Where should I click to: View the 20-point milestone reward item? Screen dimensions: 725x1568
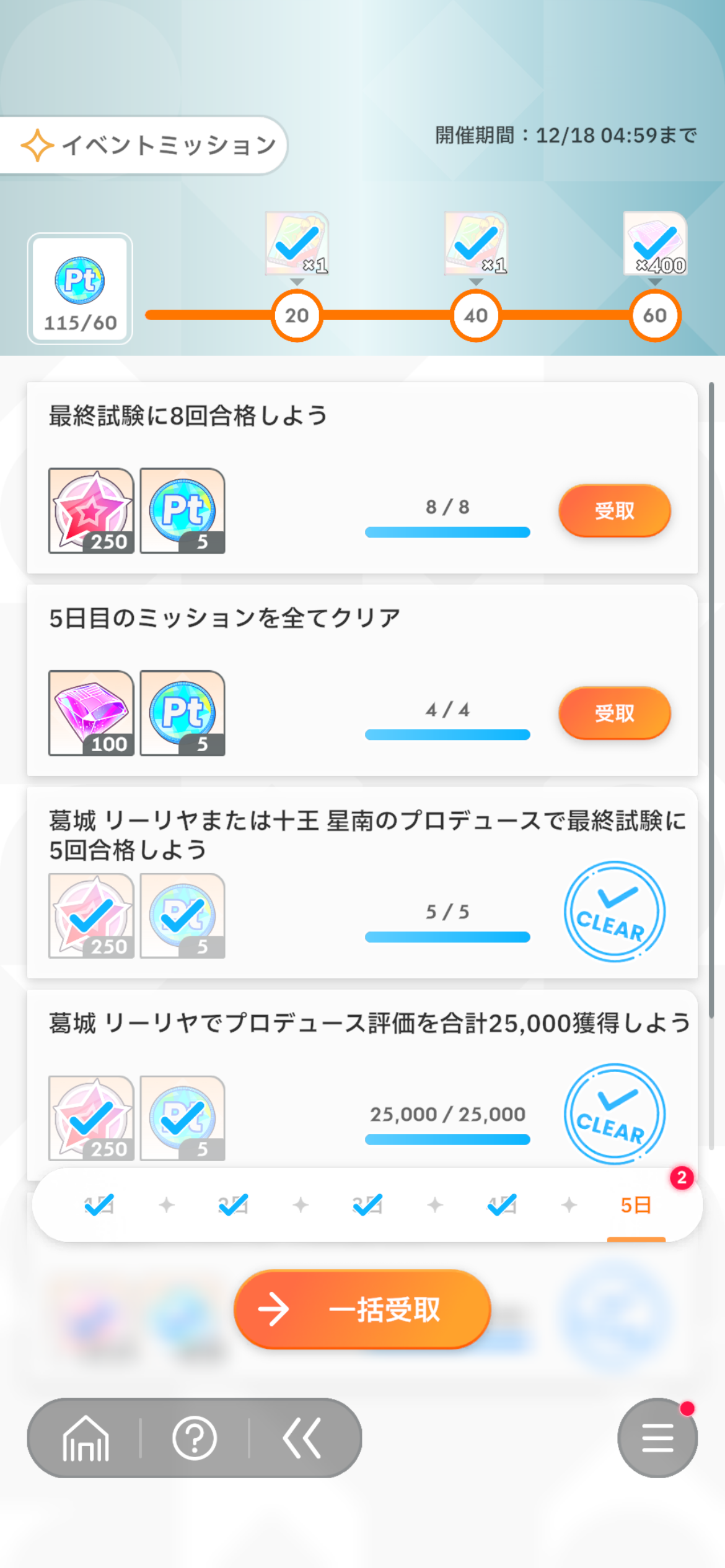click(297, 244)
